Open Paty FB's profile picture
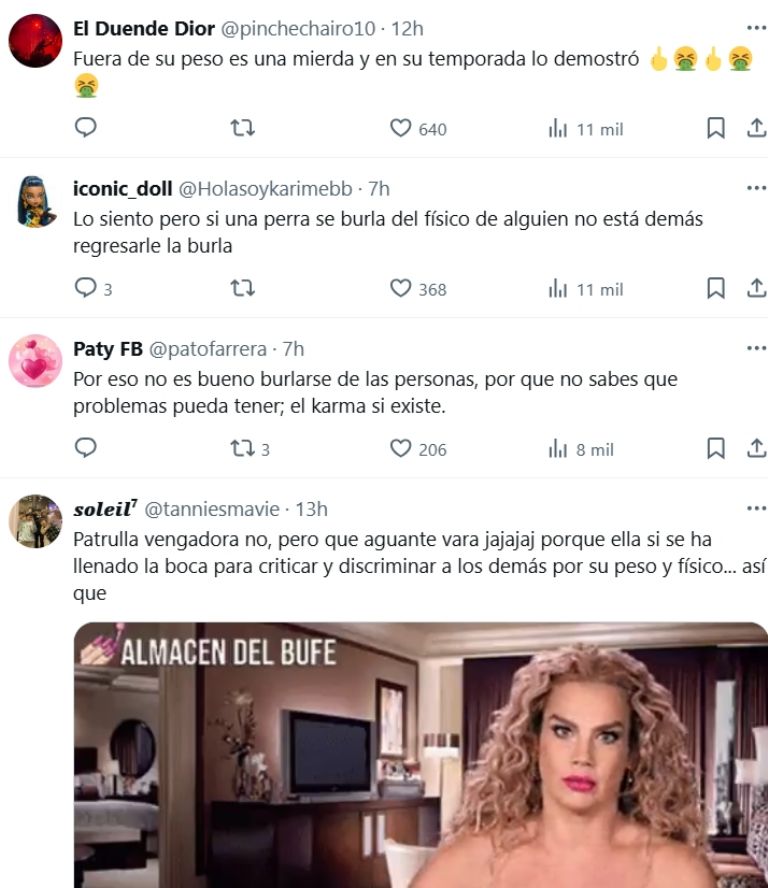 tap(35, 361)
